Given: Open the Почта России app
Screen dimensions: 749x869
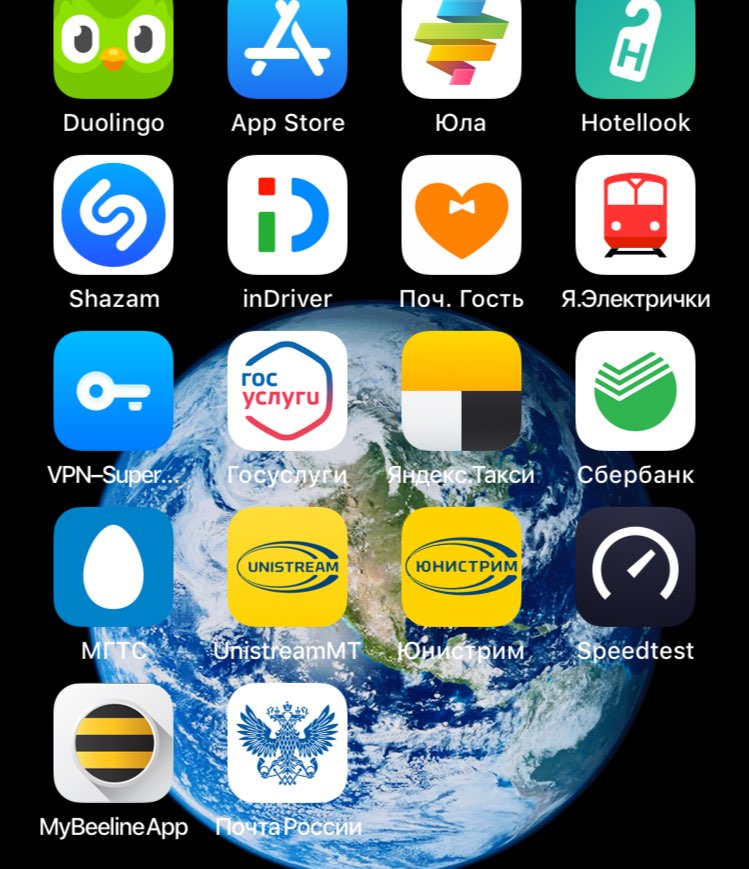Looking at the screenshot, I should (287, 743).
